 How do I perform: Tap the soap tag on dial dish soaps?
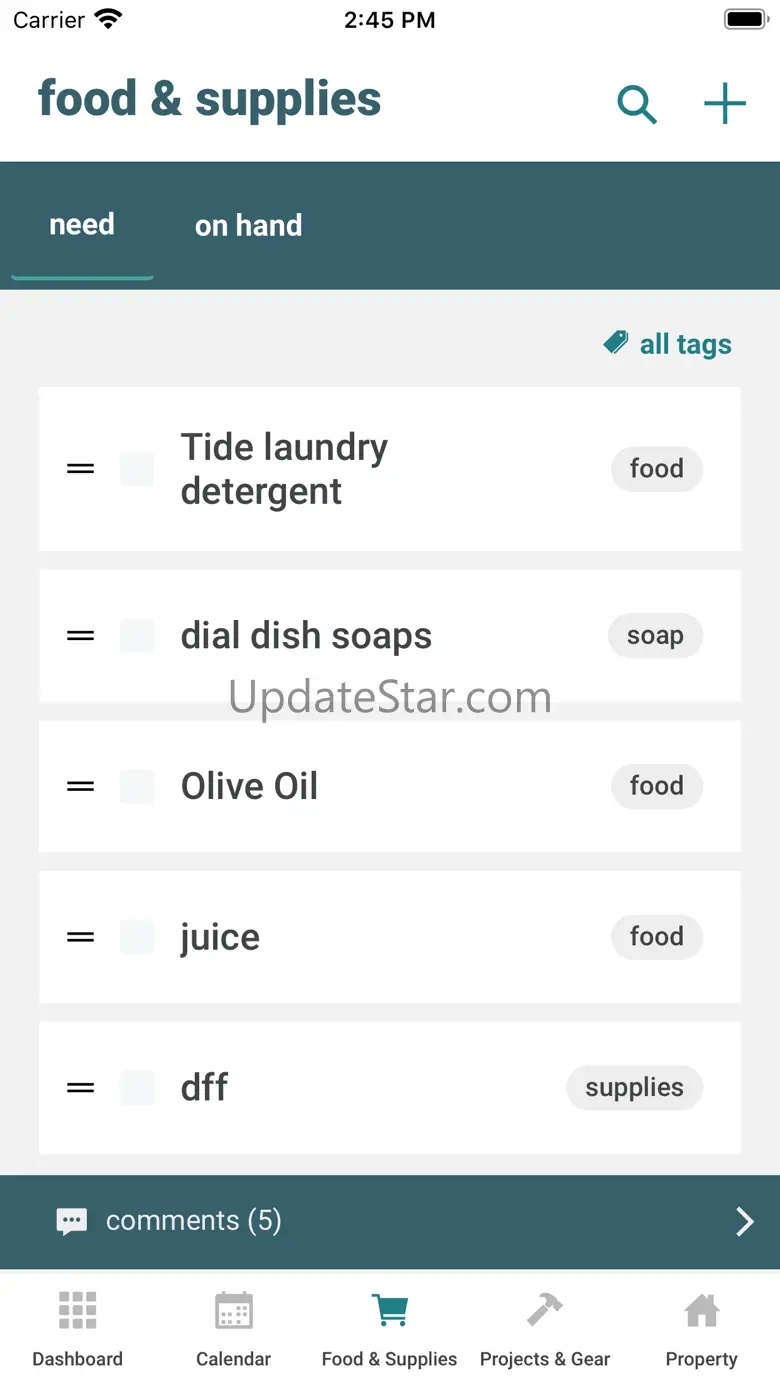[x=655, y=636]
